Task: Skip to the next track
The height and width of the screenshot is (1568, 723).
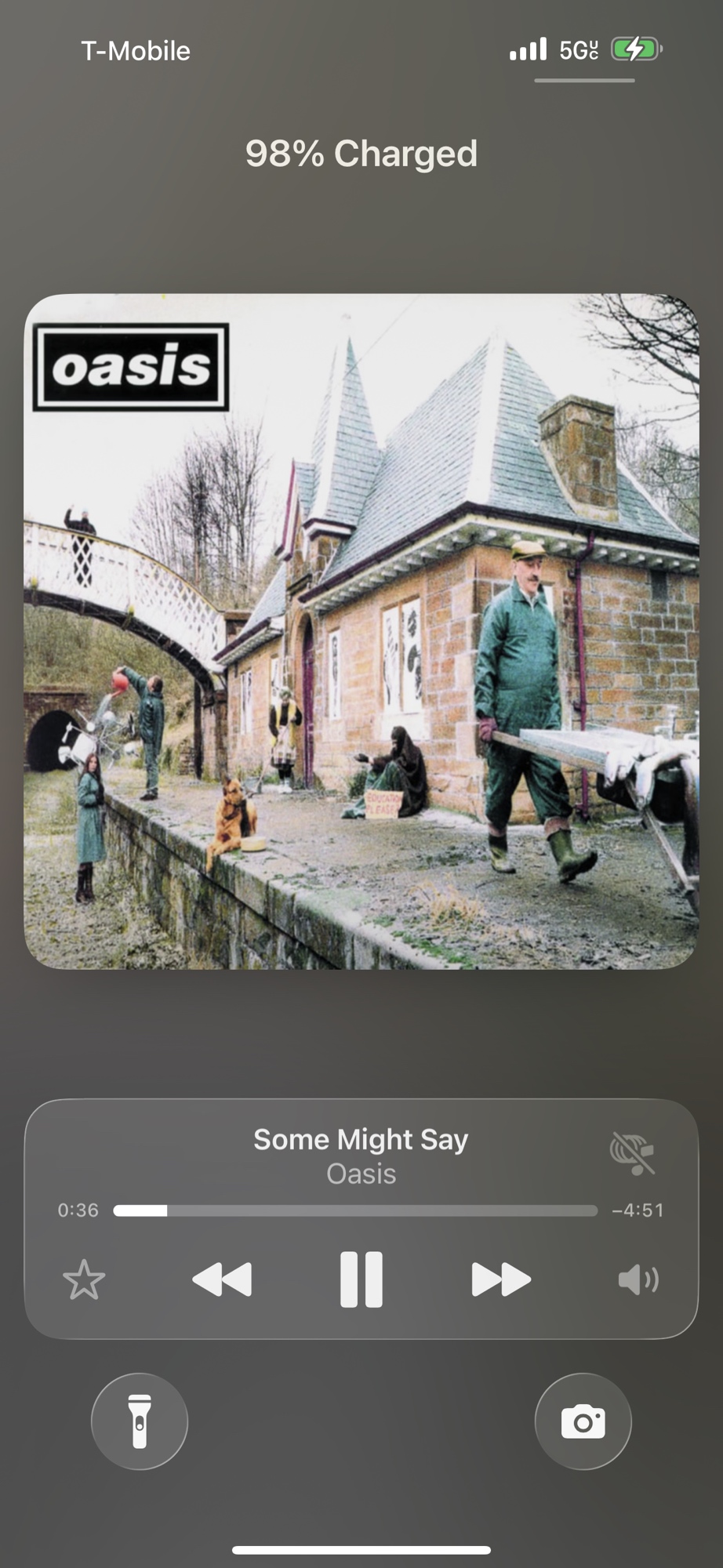Action: [501, 1279]
